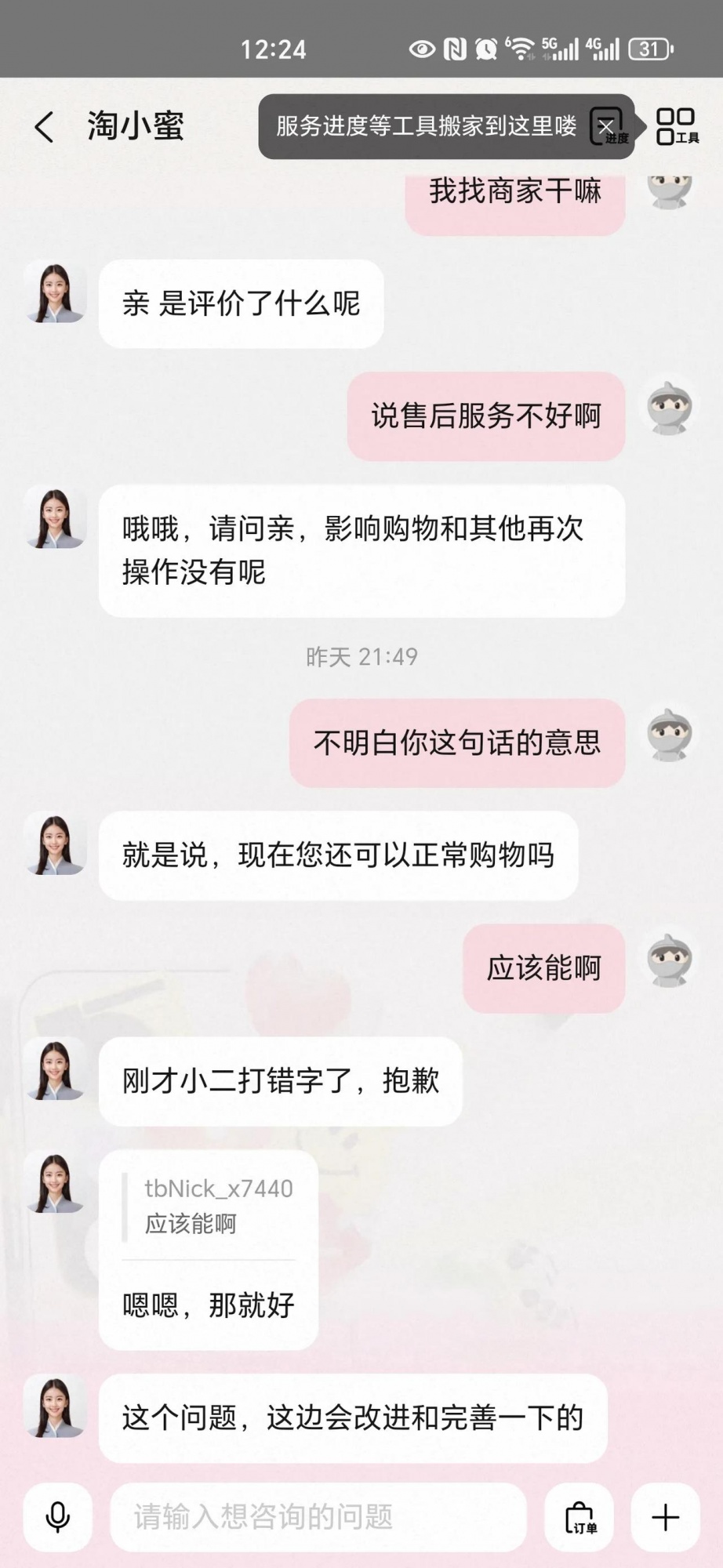723x1568 pixels.
Task: Open the 订单 order selector
Action: coord(579,1517)
